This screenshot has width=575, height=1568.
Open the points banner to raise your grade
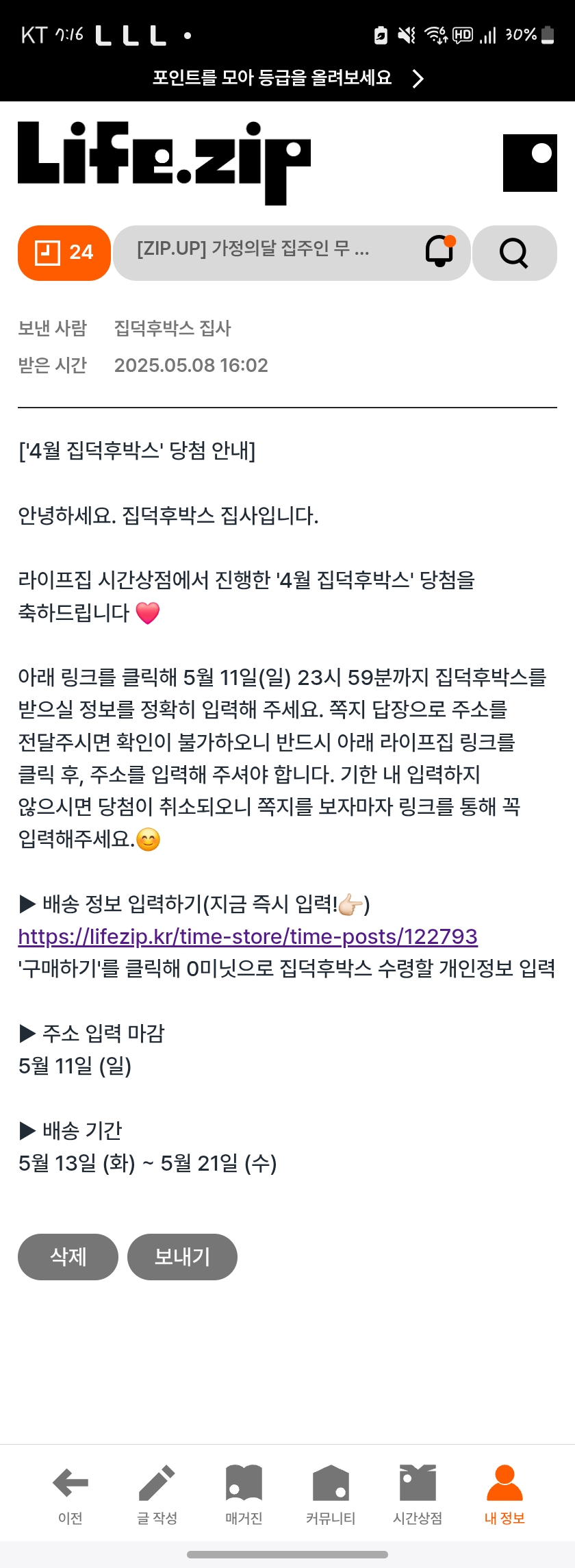tap(287, 78)
